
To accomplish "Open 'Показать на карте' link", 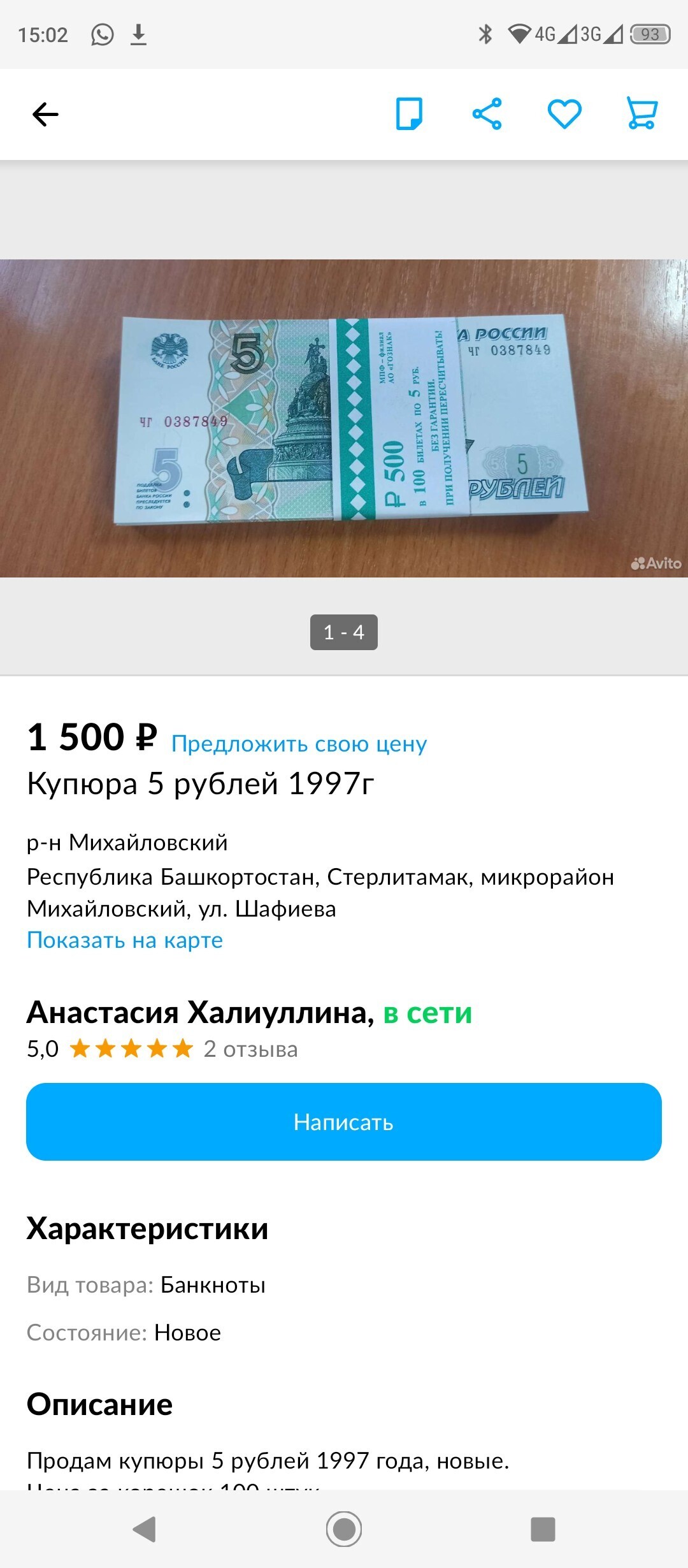I will (125, 940).
